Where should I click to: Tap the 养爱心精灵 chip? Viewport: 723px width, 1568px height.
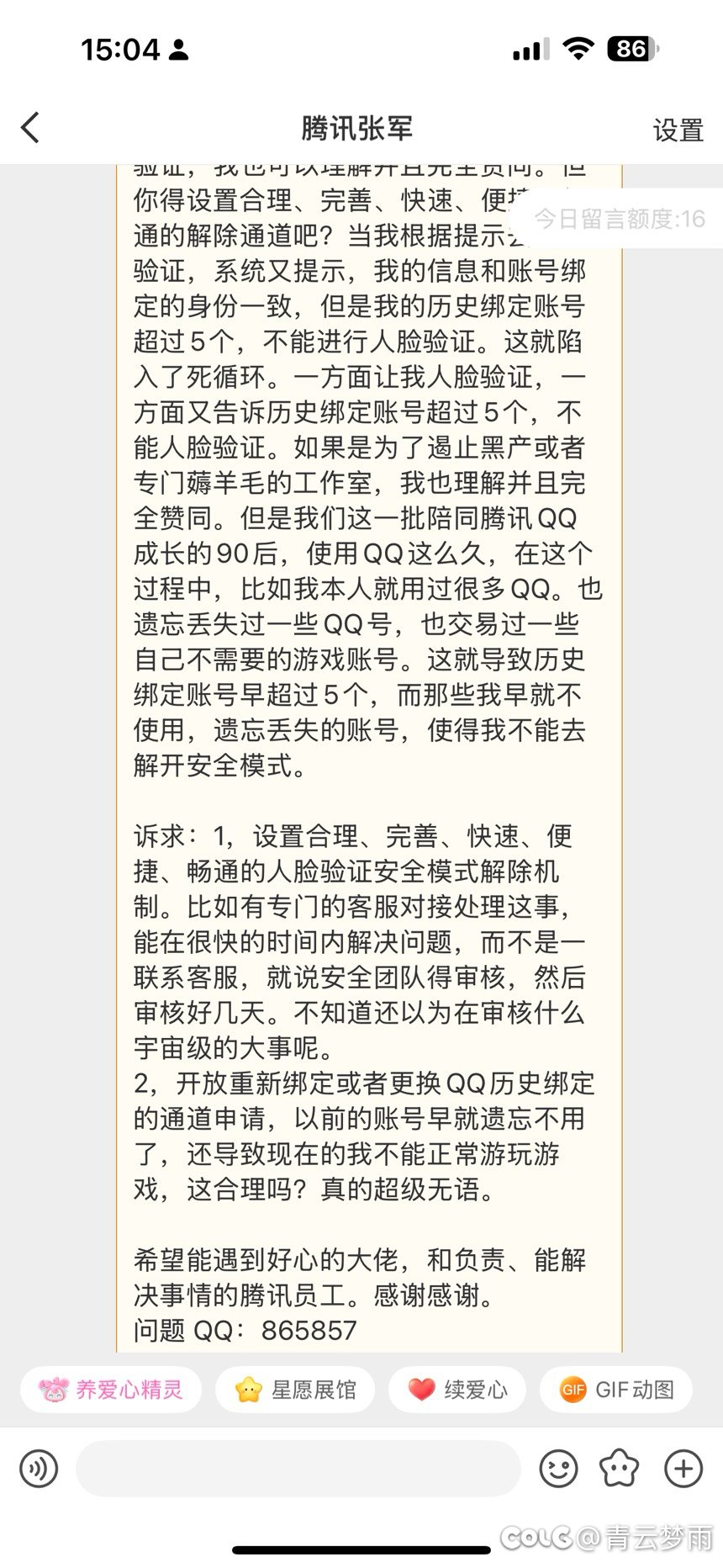[111, 1390]
